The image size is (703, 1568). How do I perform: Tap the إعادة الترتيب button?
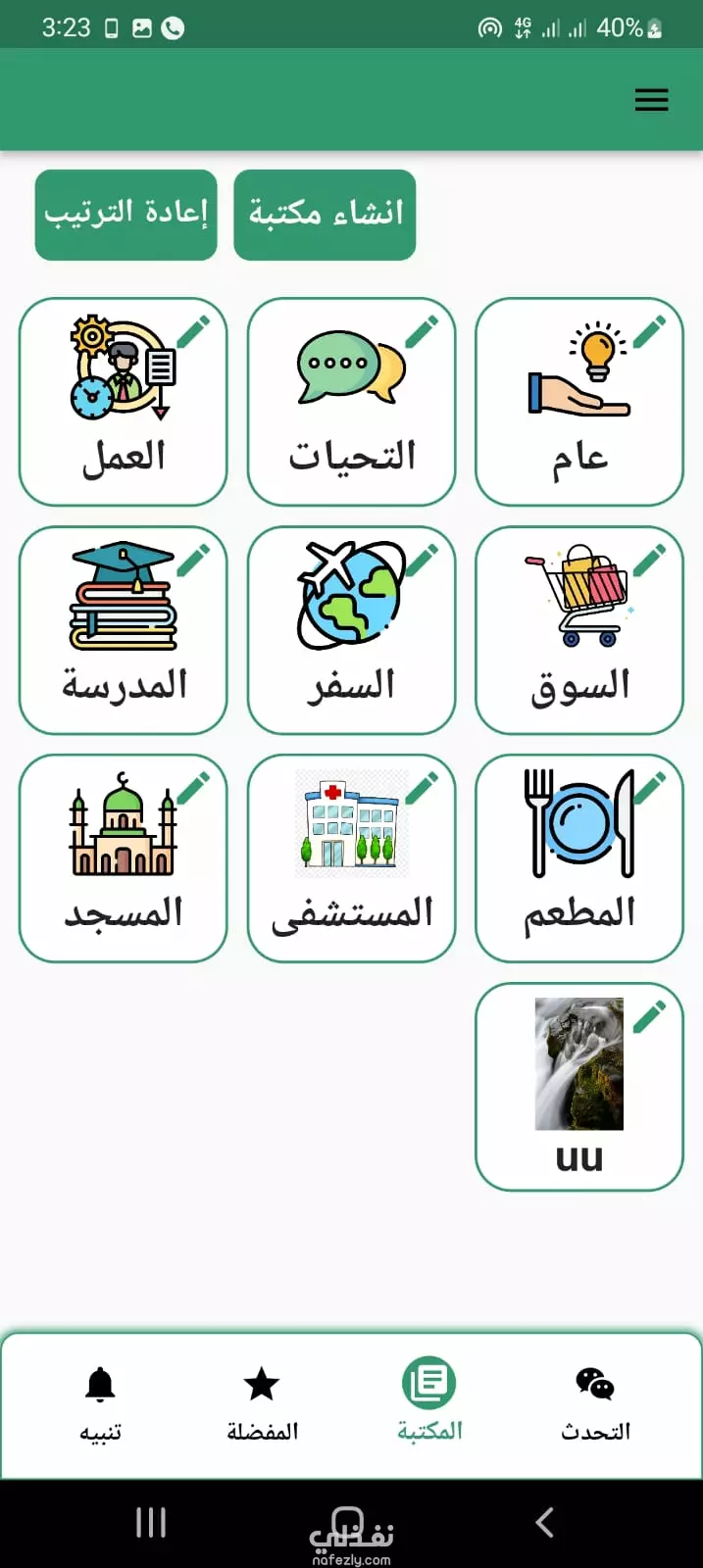(x=126, y=215)
